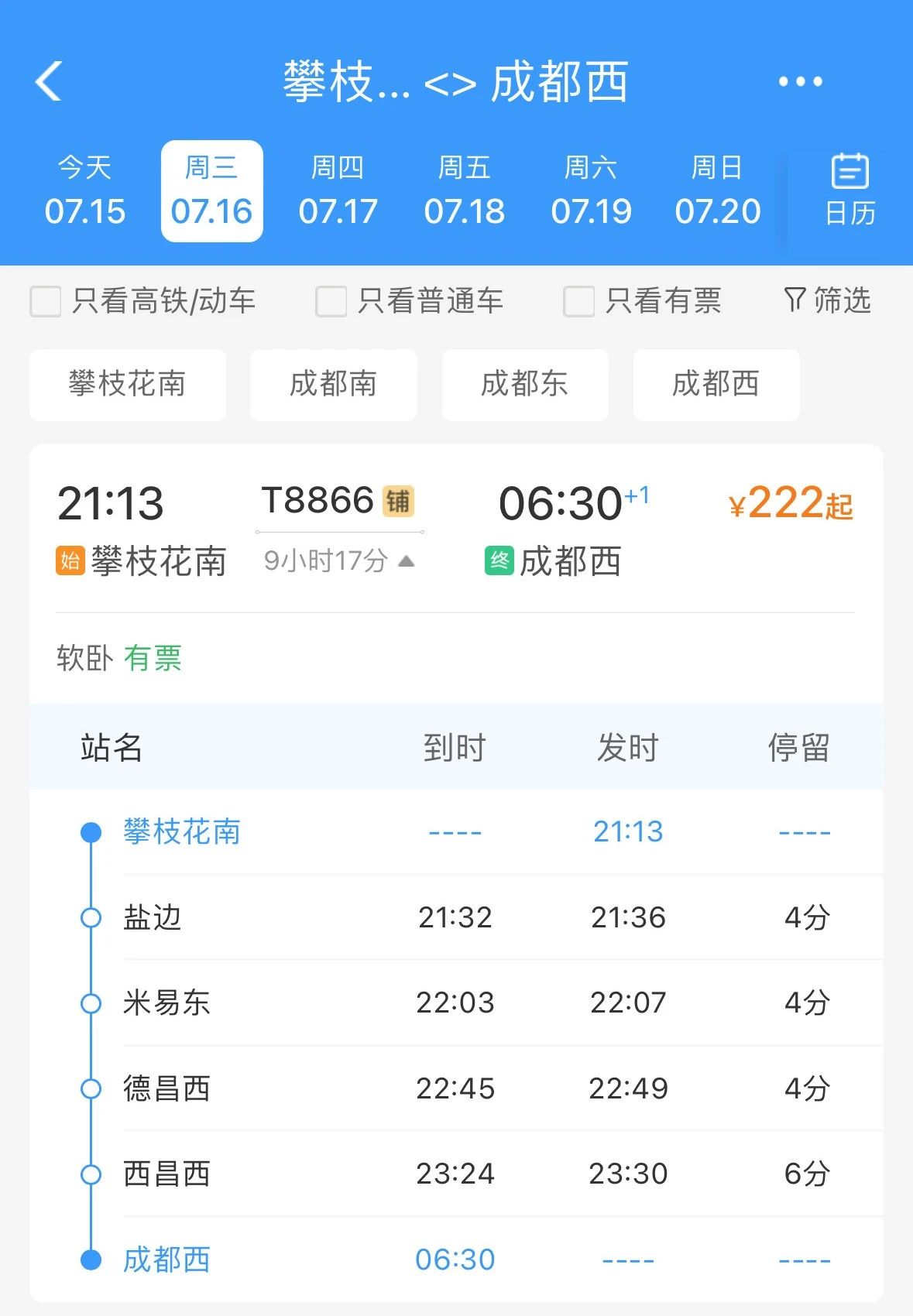The width and height of the screenshot is (913, 1316).
Task: Switch to 周五 07.18 date
Action: (464, 191)
